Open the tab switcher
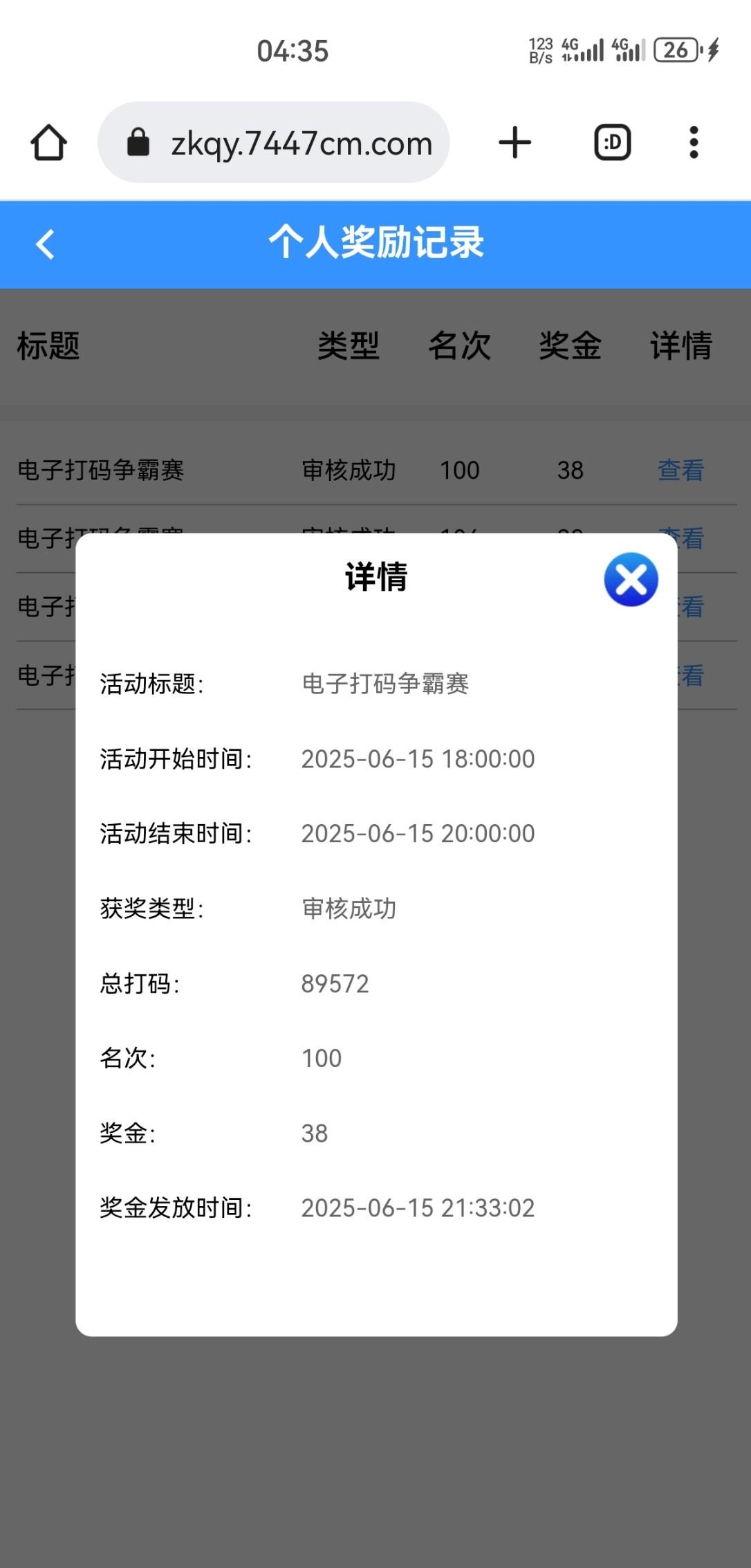 pos(613,143)
